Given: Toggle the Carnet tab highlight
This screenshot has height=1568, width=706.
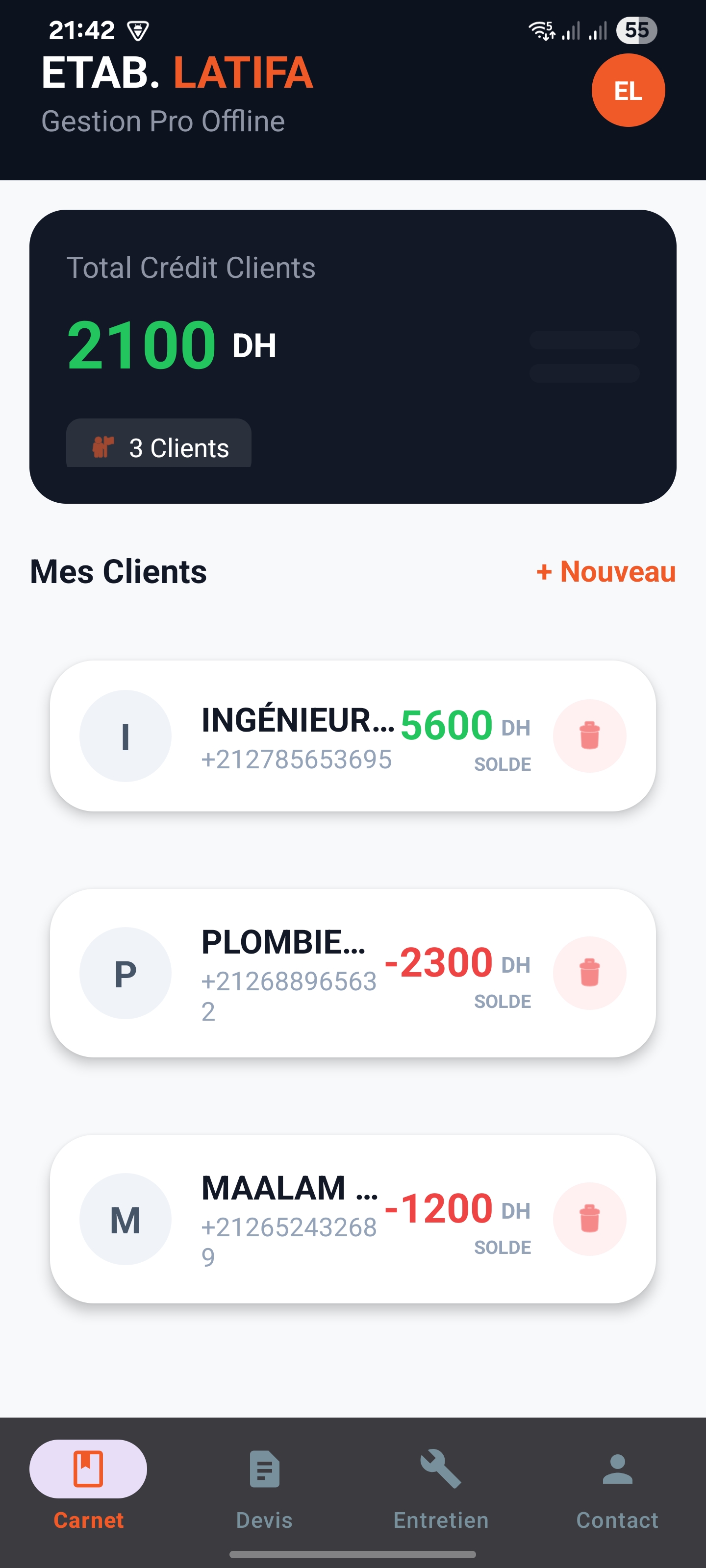Looking at the screenshot, I should 88,1485.
